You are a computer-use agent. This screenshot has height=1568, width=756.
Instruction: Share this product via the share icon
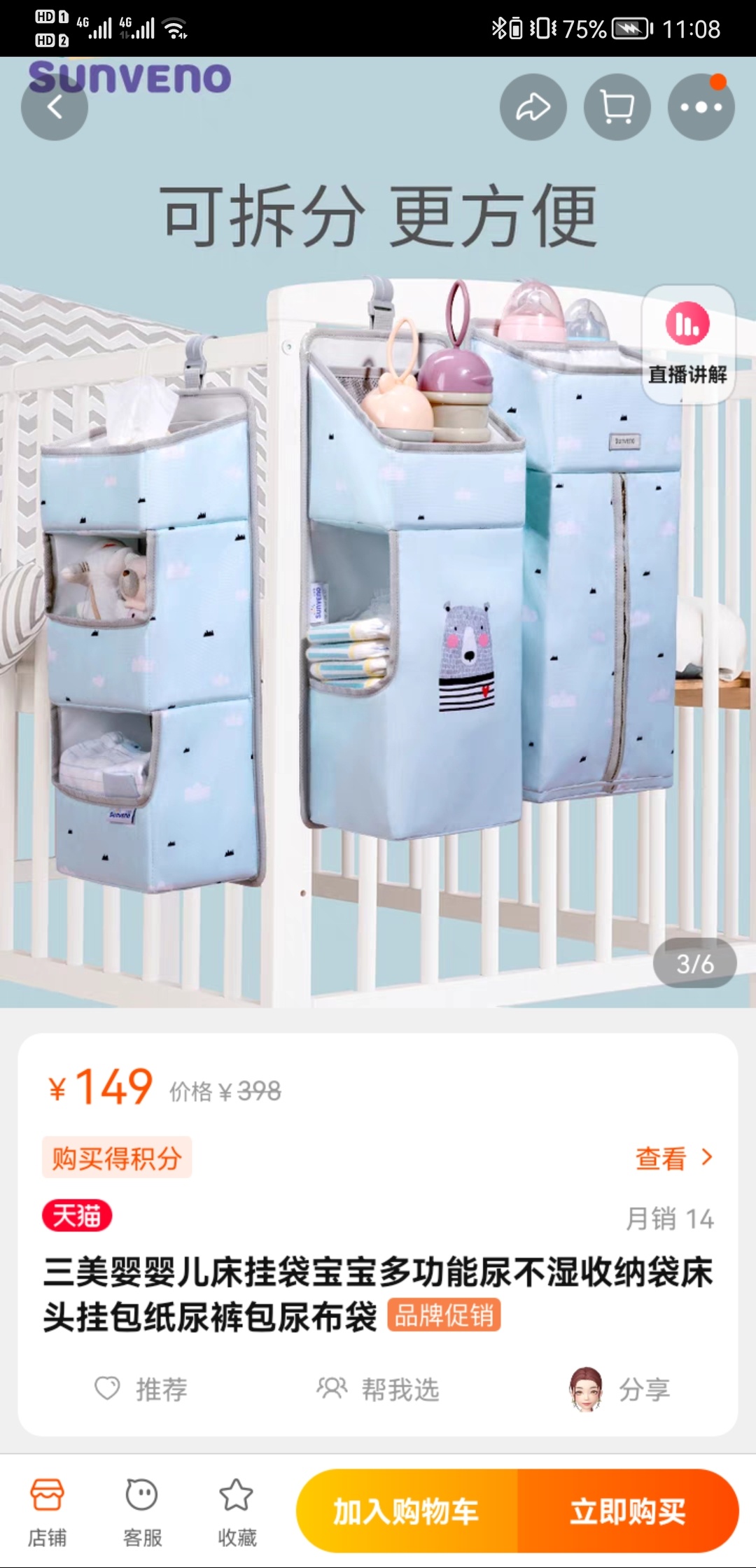pos(533,108)
